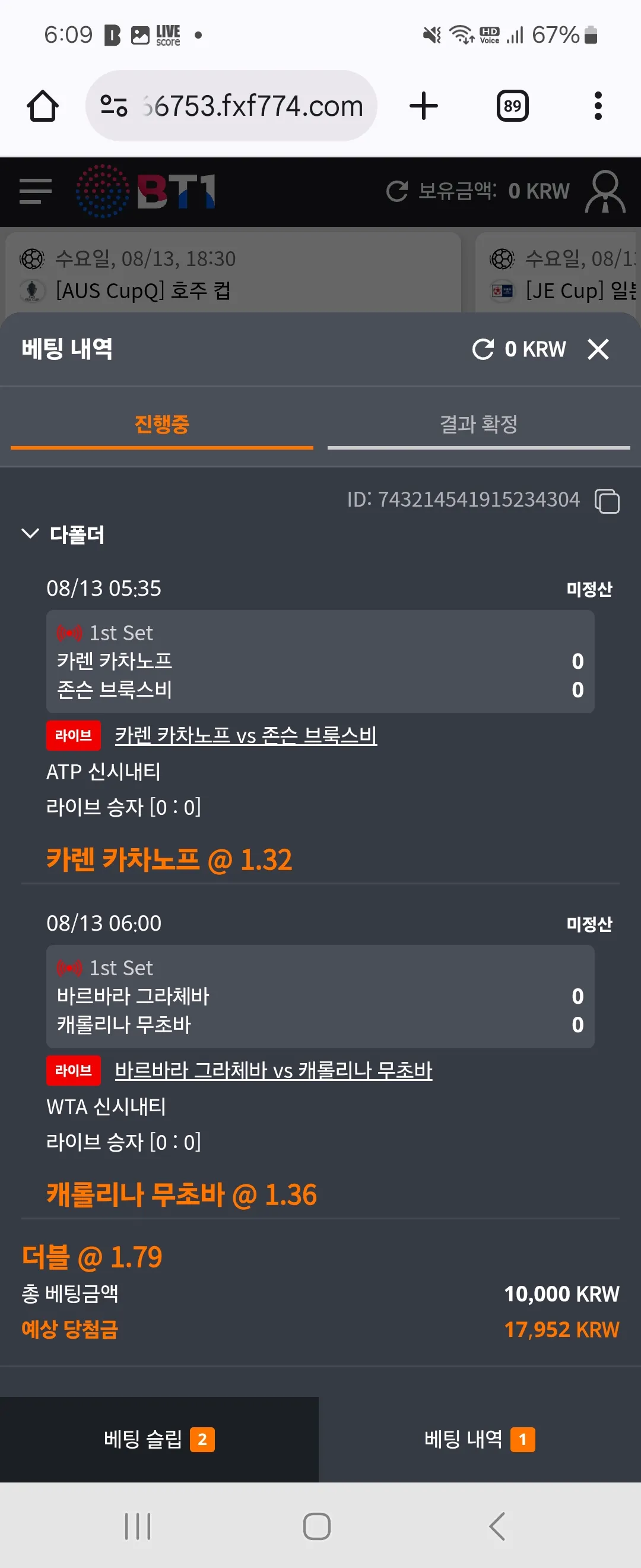Open the browser overflow menu
Viewport: 641px width, 1568px height.
point(598,106)
